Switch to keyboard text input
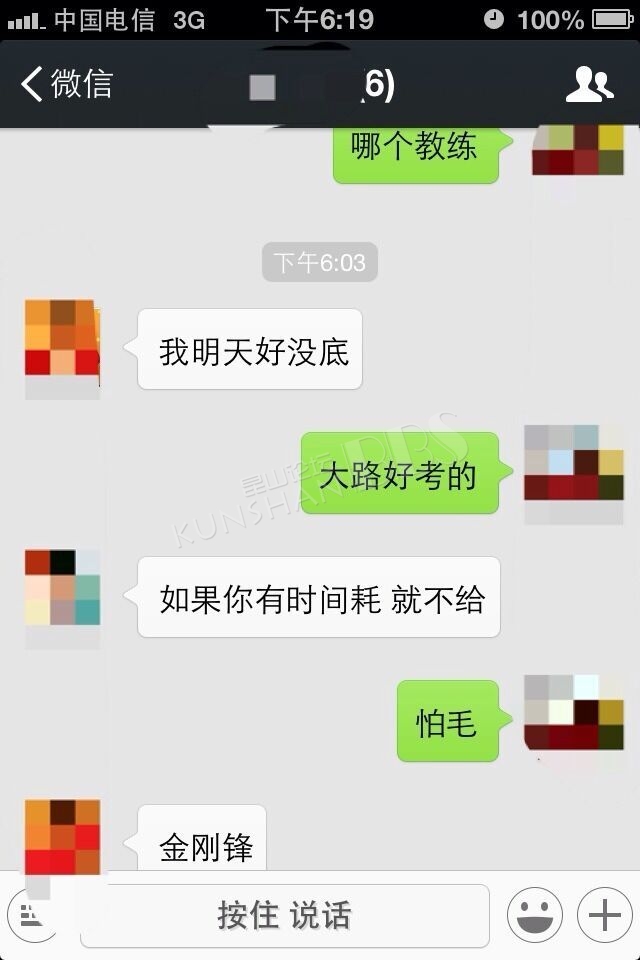 point(30,914)
